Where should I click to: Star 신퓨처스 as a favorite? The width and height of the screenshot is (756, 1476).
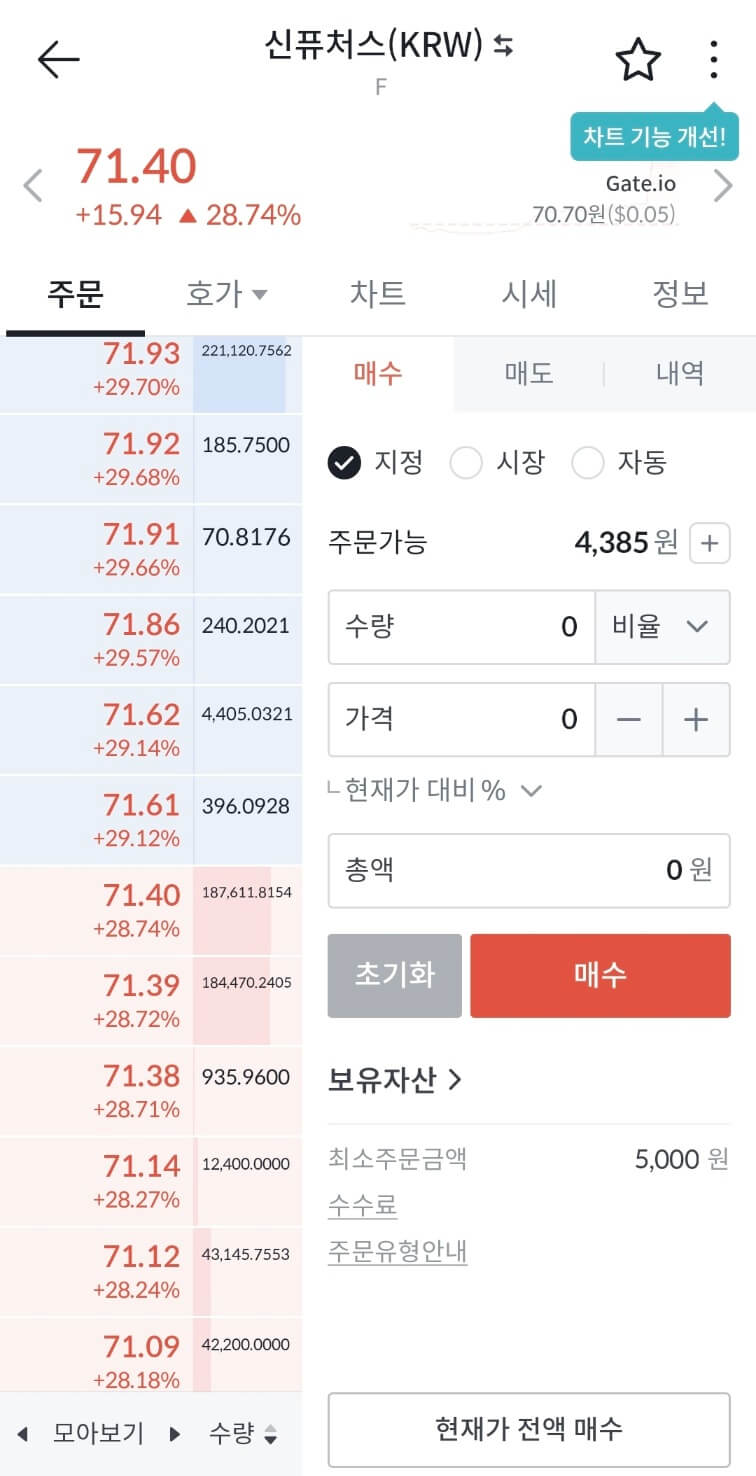coord(637,60)
